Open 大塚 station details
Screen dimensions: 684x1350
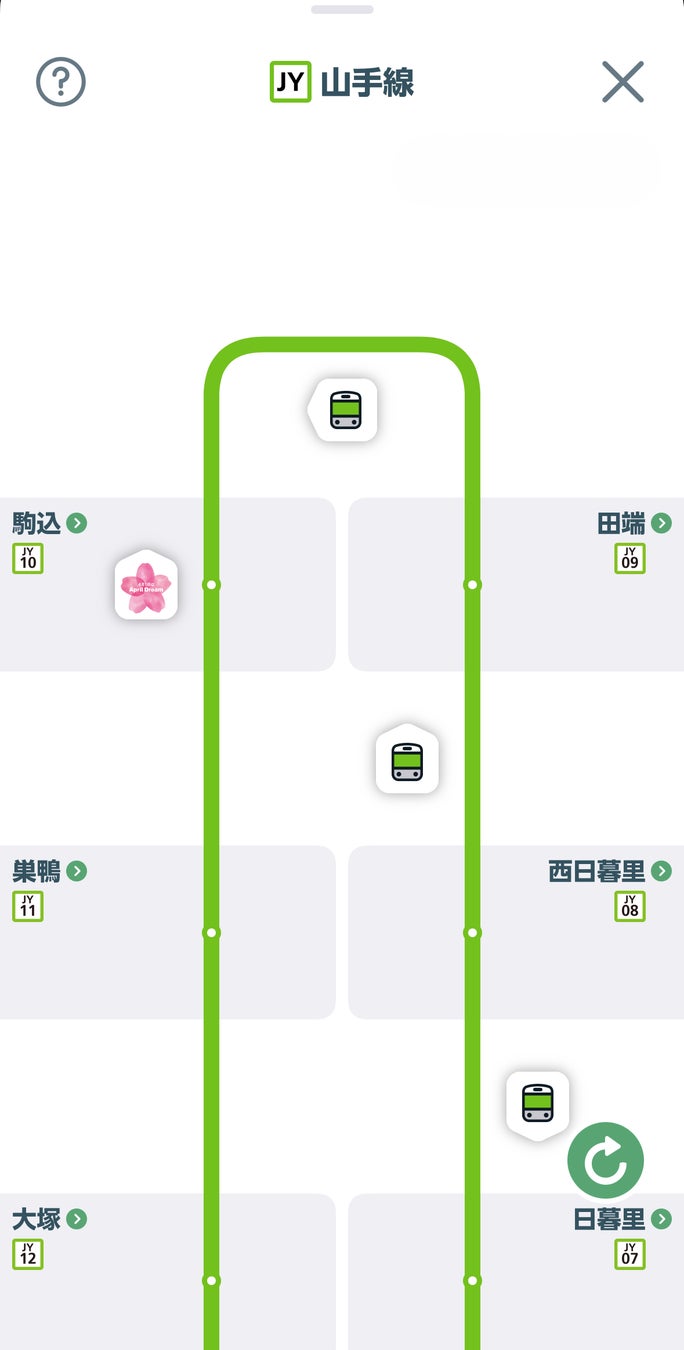click(49, 1219)
